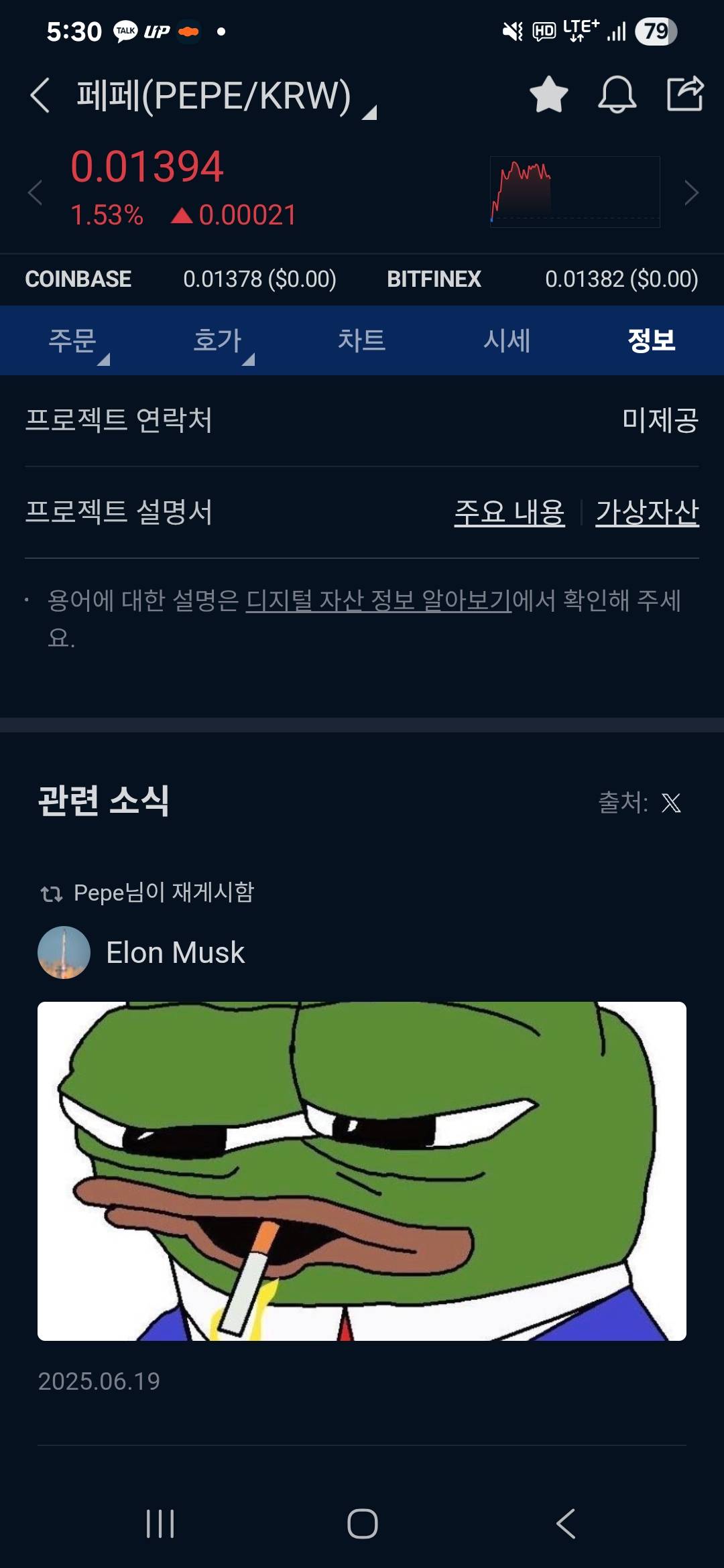Open the 디지털 자산 정보 알아보기 link

pos(379,600)
